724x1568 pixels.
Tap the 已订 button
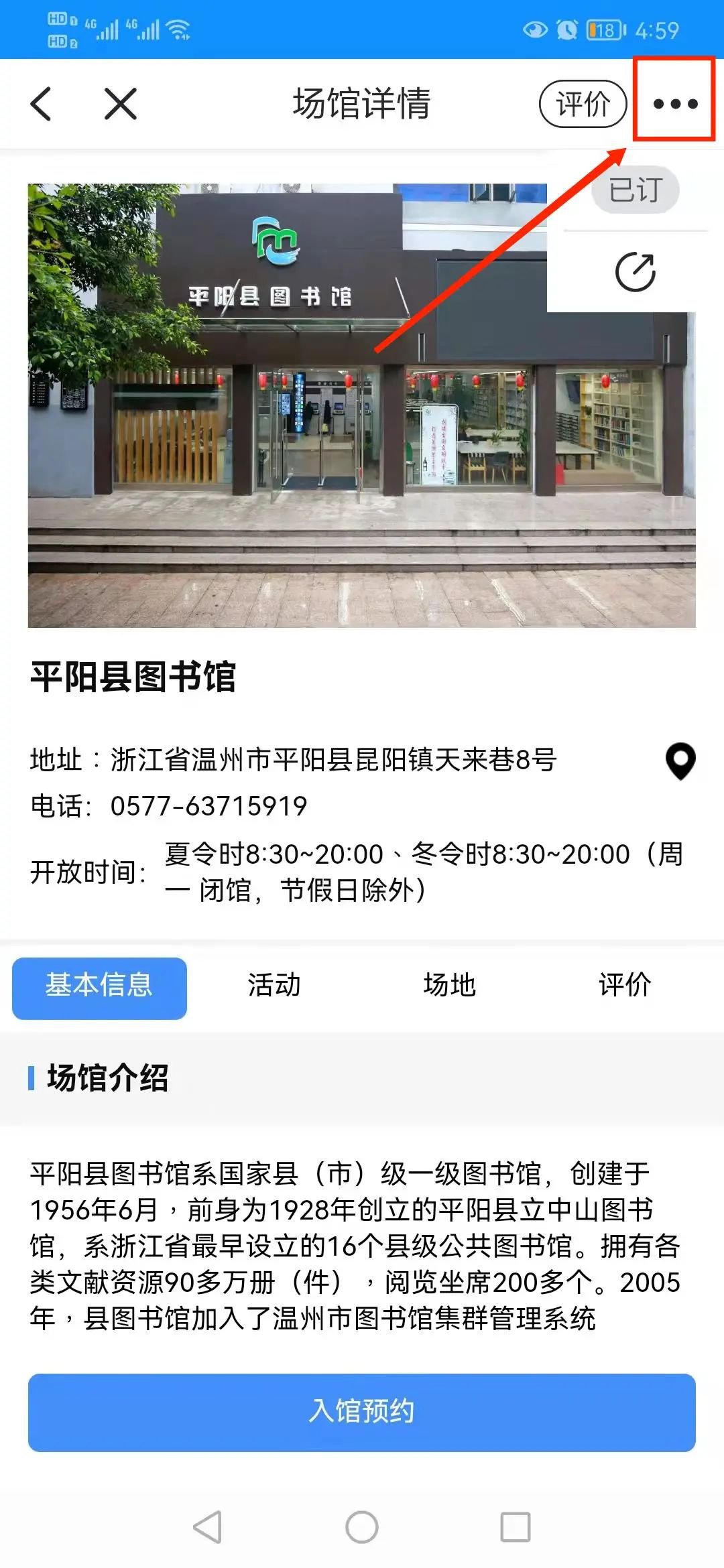coord(635,190)
